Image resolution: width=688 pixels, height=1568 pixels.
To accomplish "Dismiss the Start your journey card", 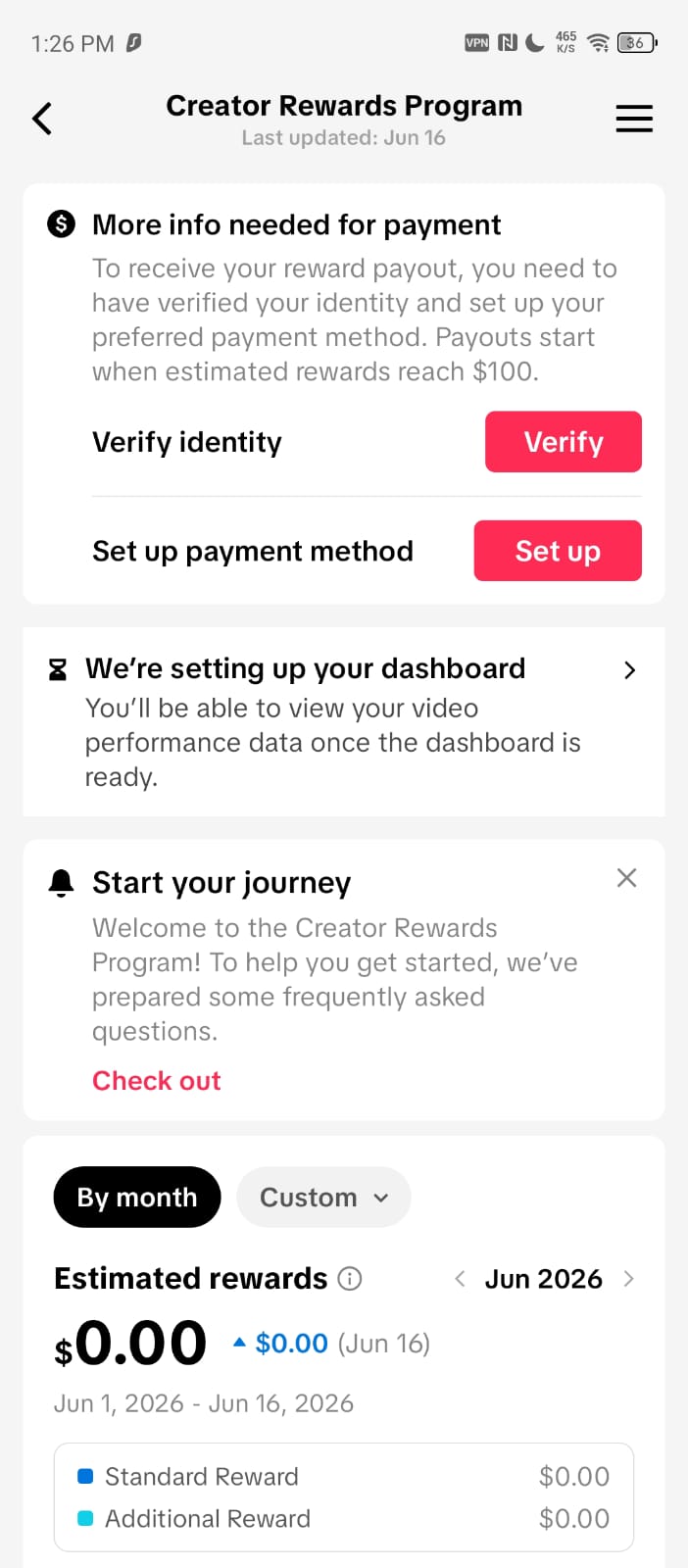I will point(627,877).
